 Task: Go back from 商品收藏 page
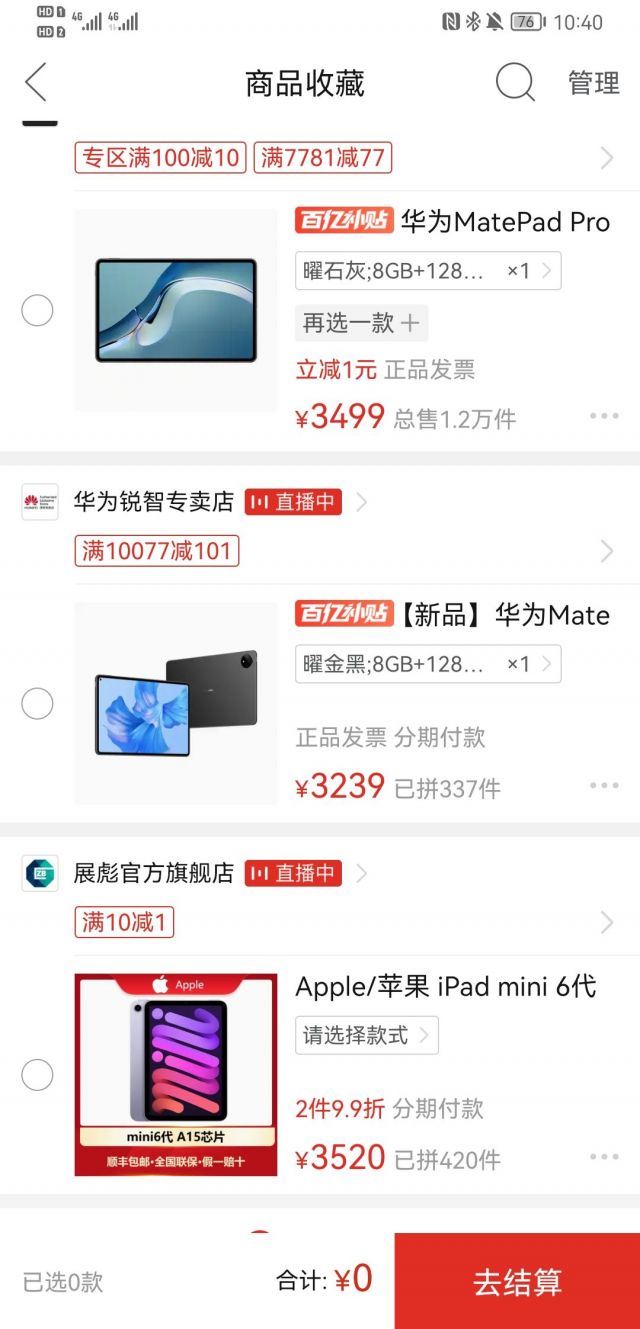pos(36,82)
